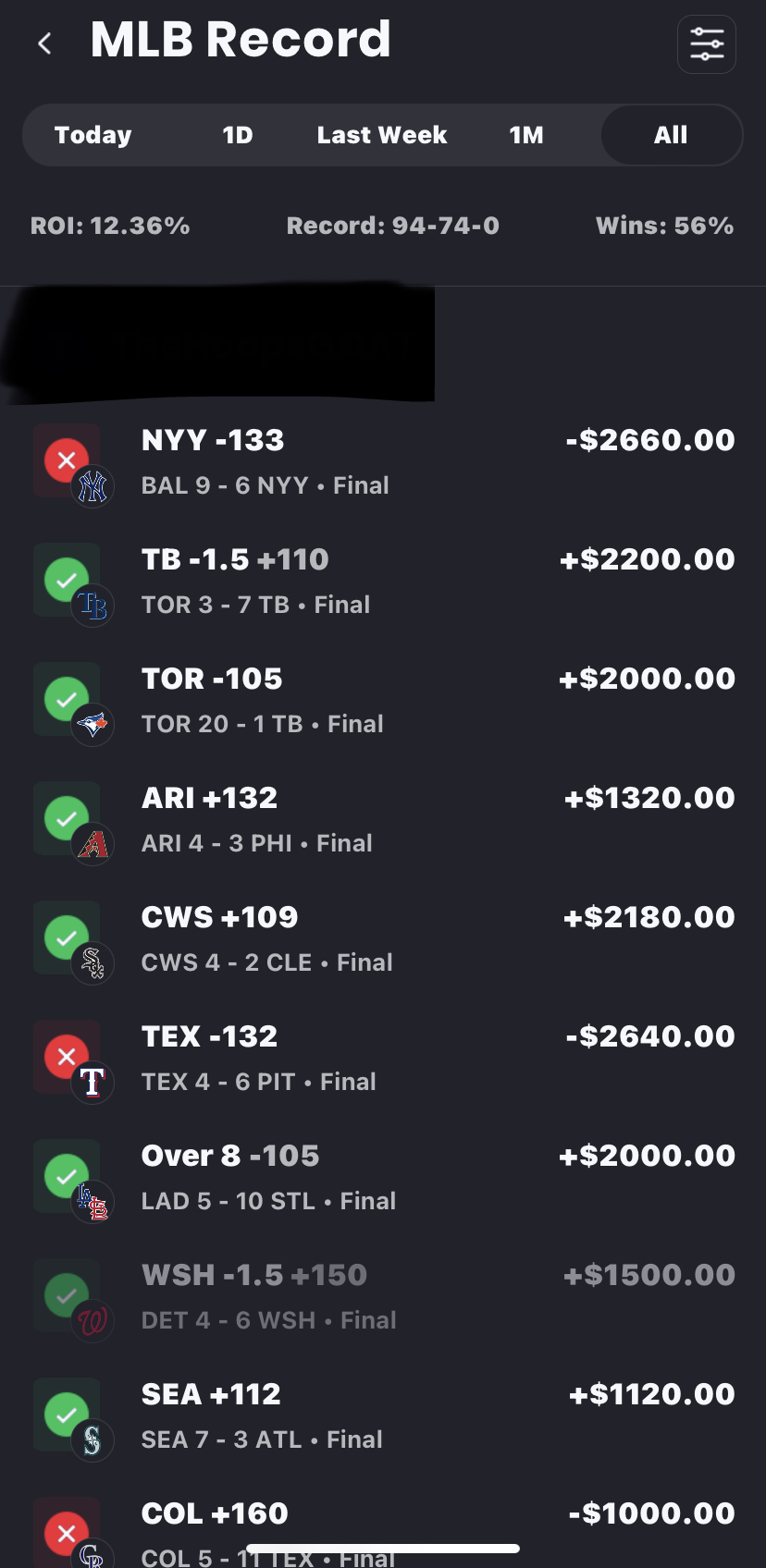Screen dimensions: 766x1568
Task: Open the filter settings icon
Action: (706, 43)
